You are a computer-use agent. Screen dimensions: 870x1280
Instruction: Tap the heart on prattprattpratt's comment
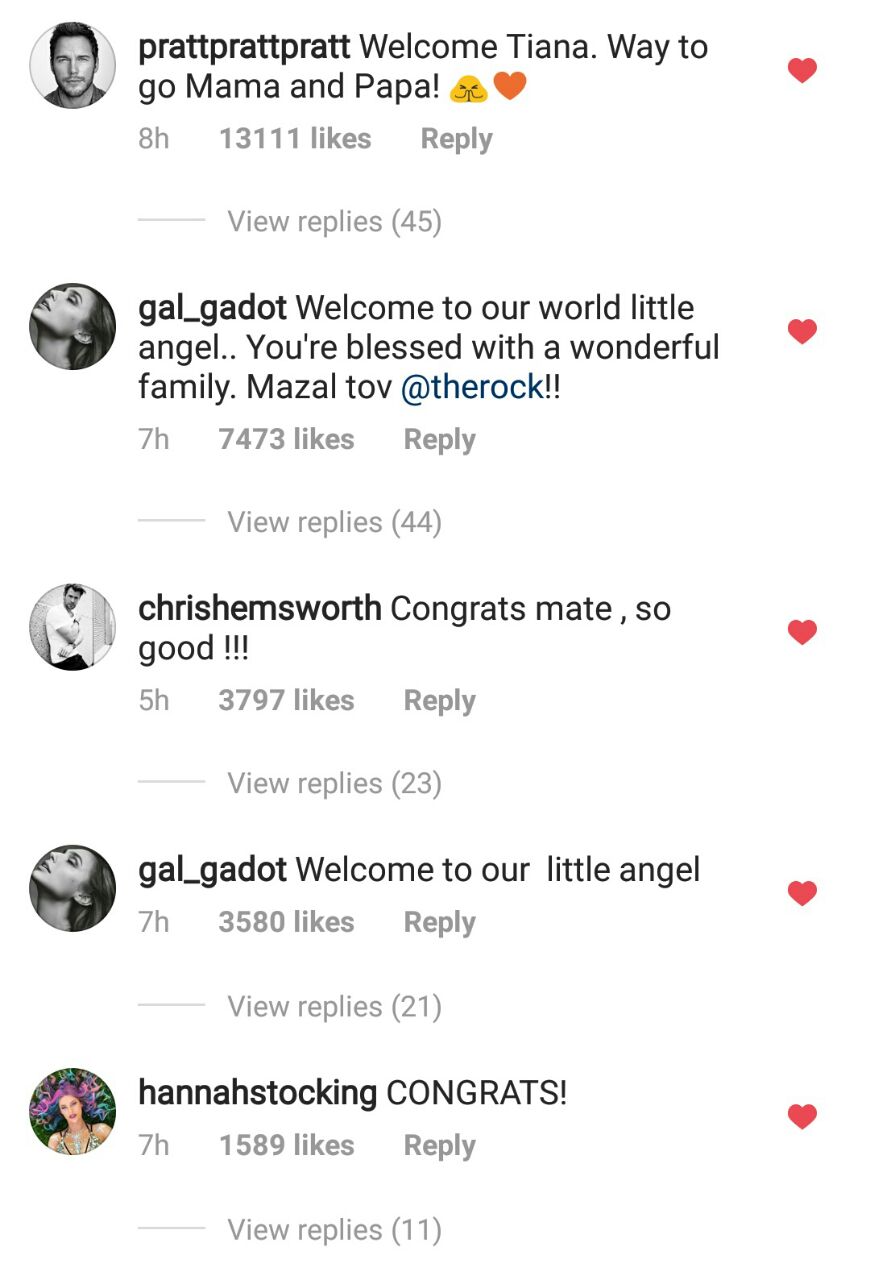tap(802, 70)
